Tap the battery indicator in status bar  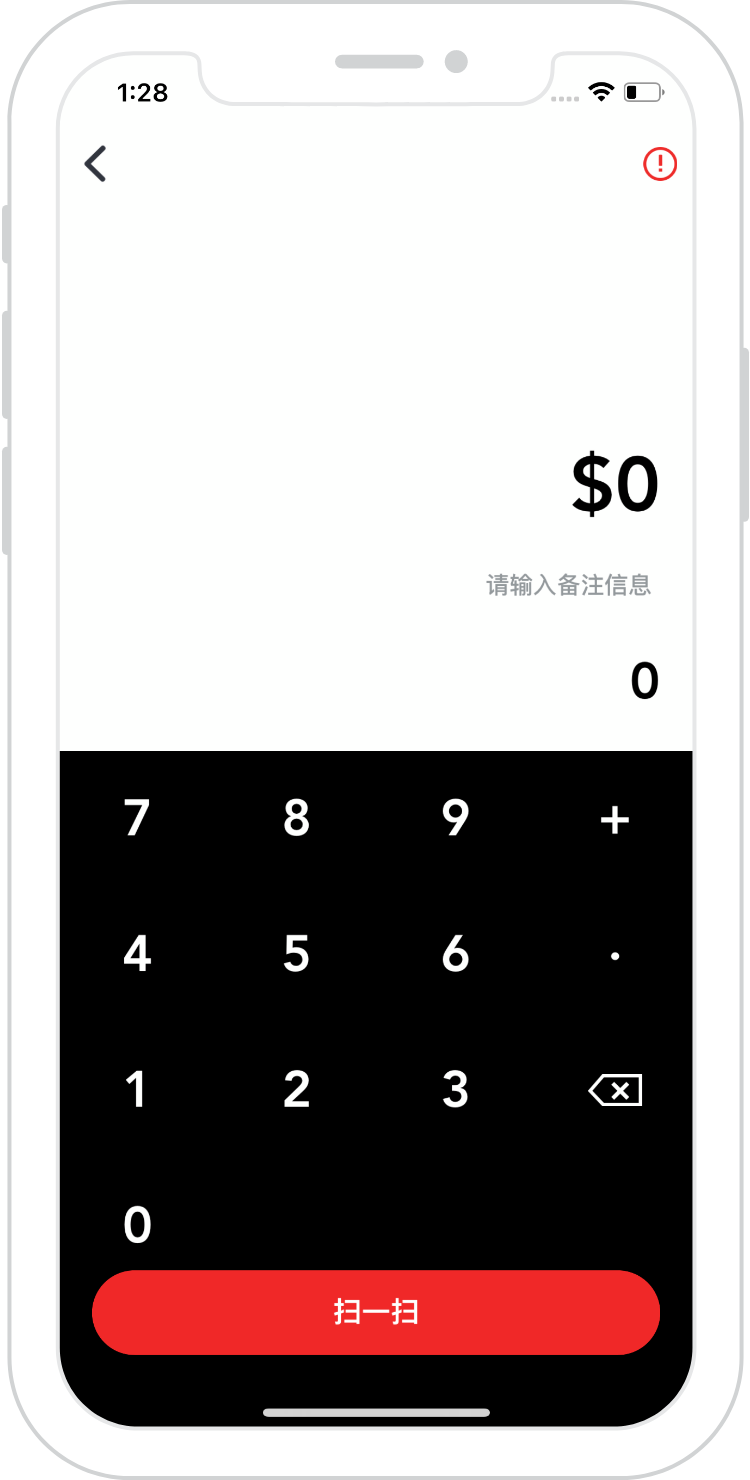(x=644, y=91)
